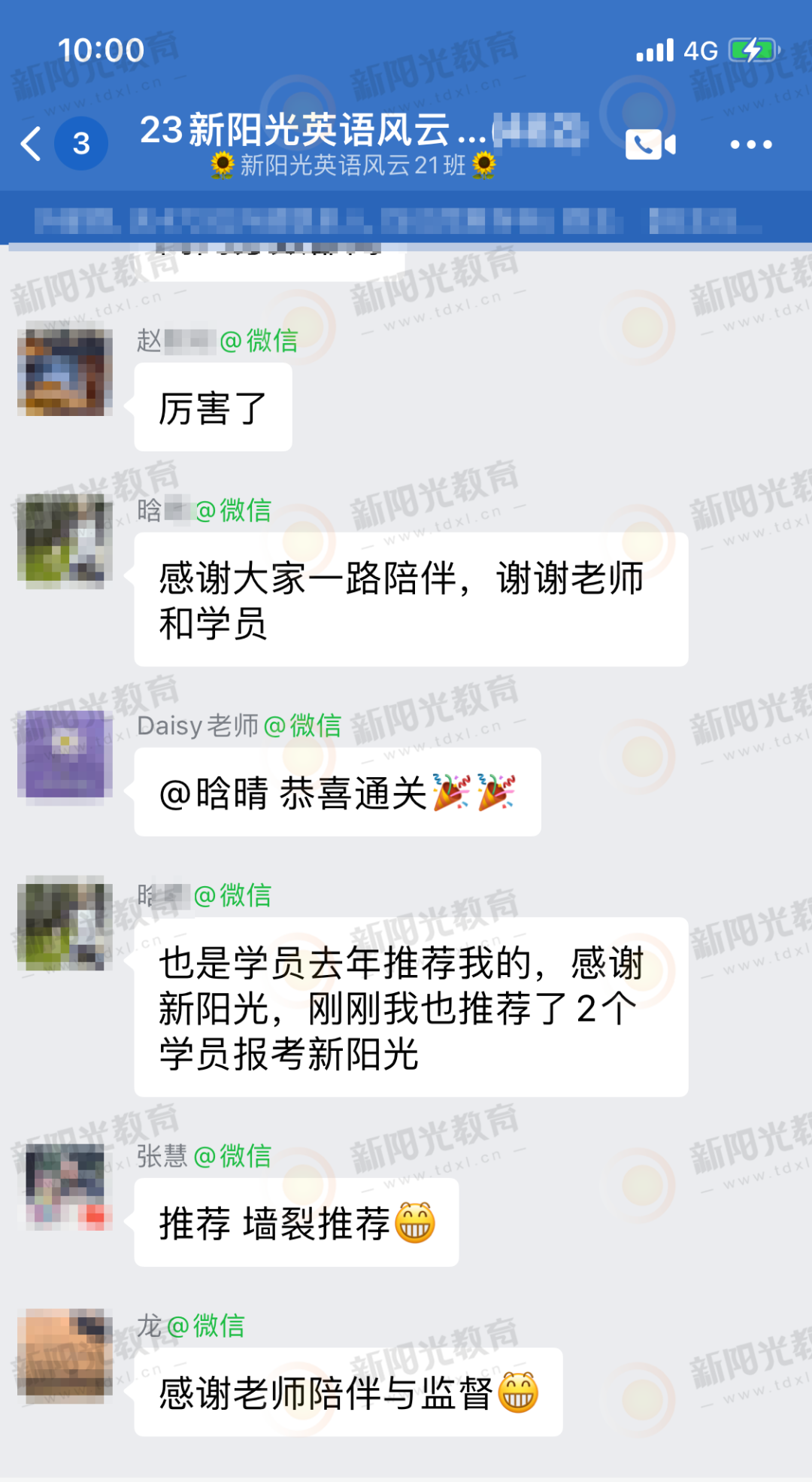The width and height of the screenshot is (812, 1482).
Task: Open 龙's profile picture
Action: point(65,1356)
